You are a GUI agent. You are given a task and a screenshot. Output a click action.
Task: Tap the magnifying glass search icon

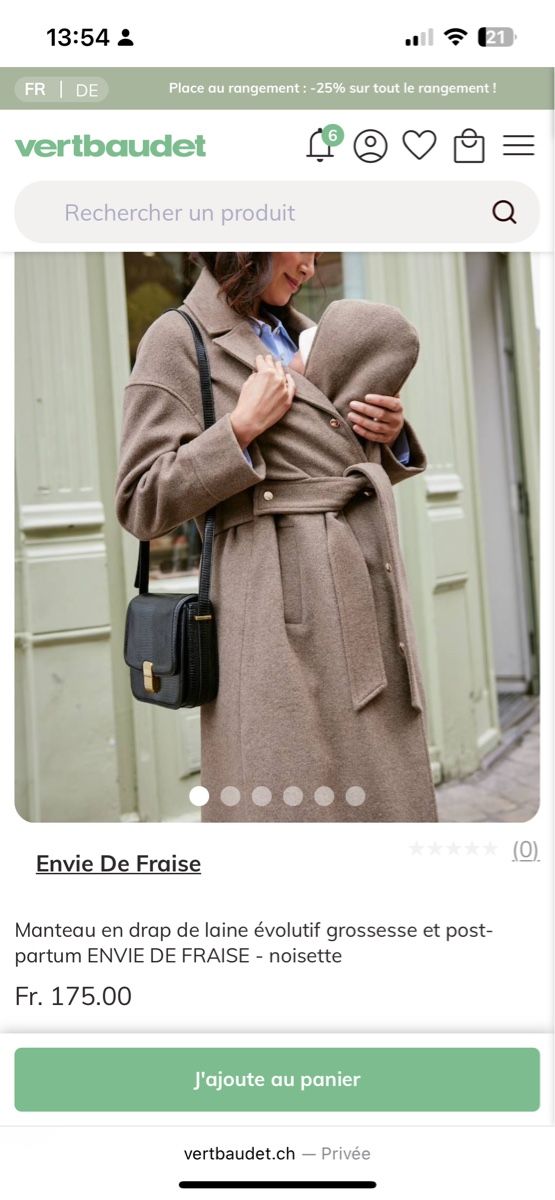(505, 212)
